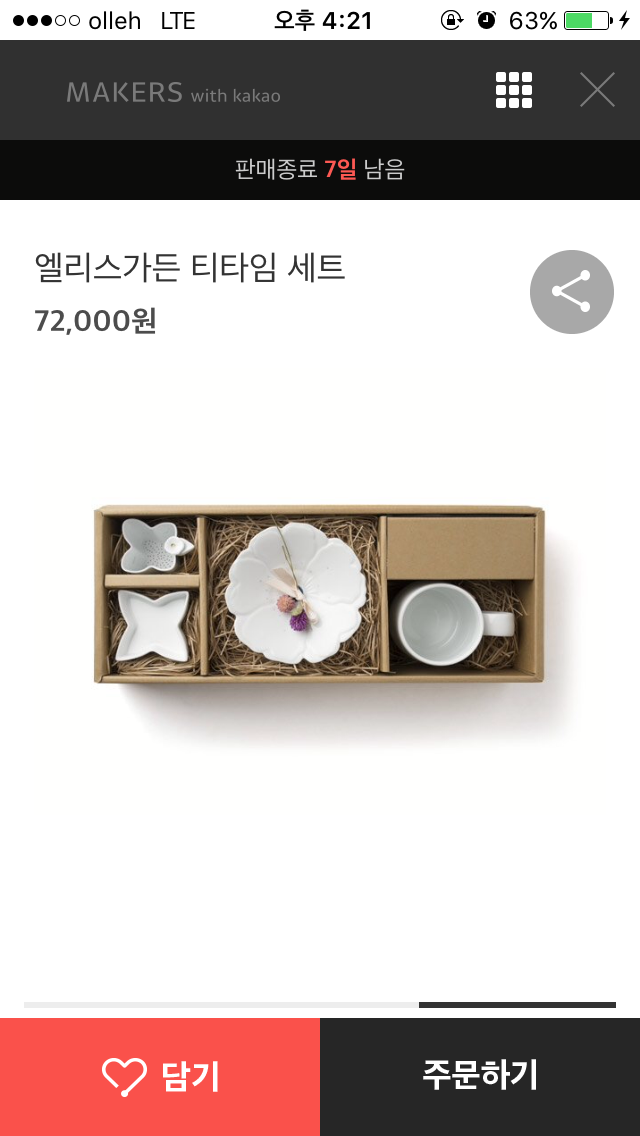Share the 엘리스가든 티타임 세트 product
Screen dimensions: 640x1136
click(x=571, y=292)
